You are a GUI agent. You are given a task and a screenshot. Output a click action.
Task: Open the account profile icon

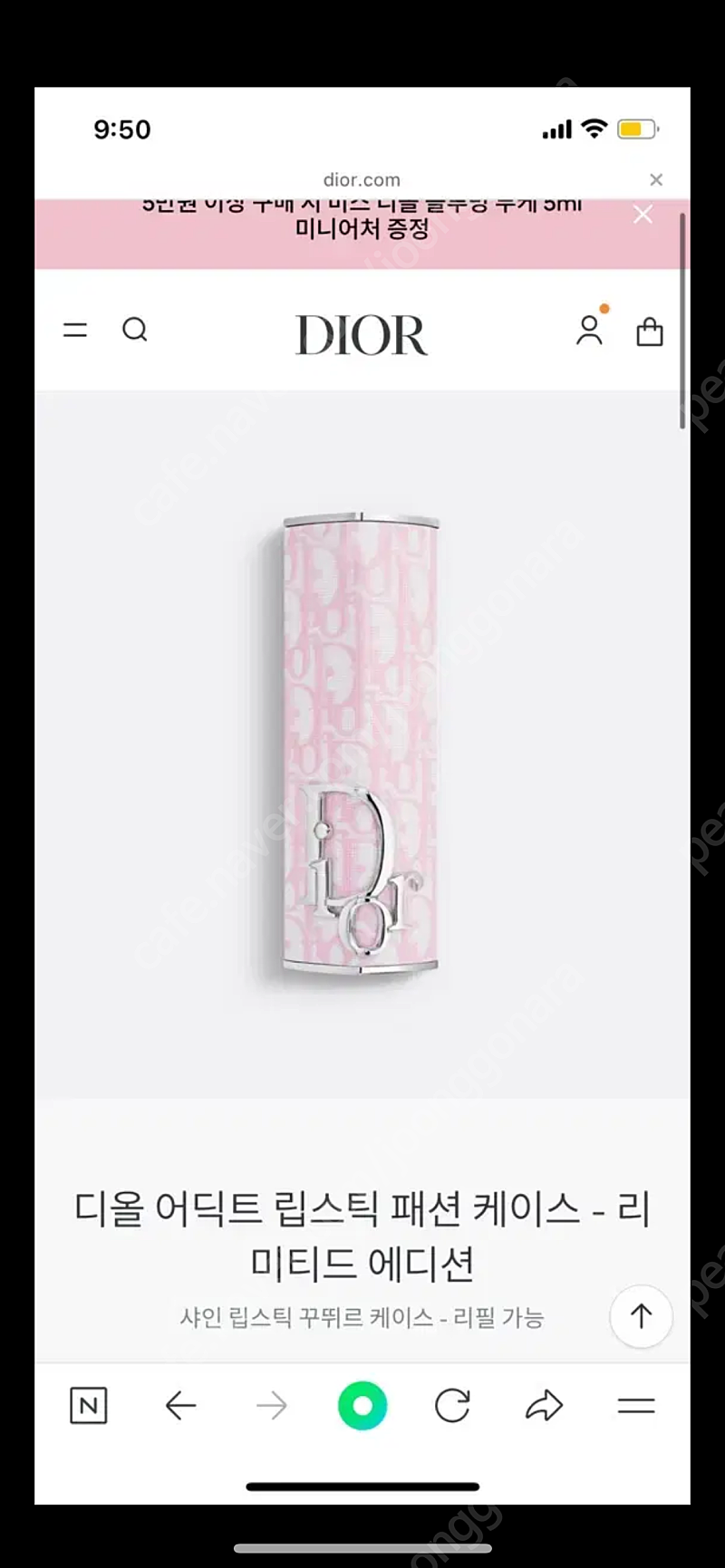click(x=590, y=330)
